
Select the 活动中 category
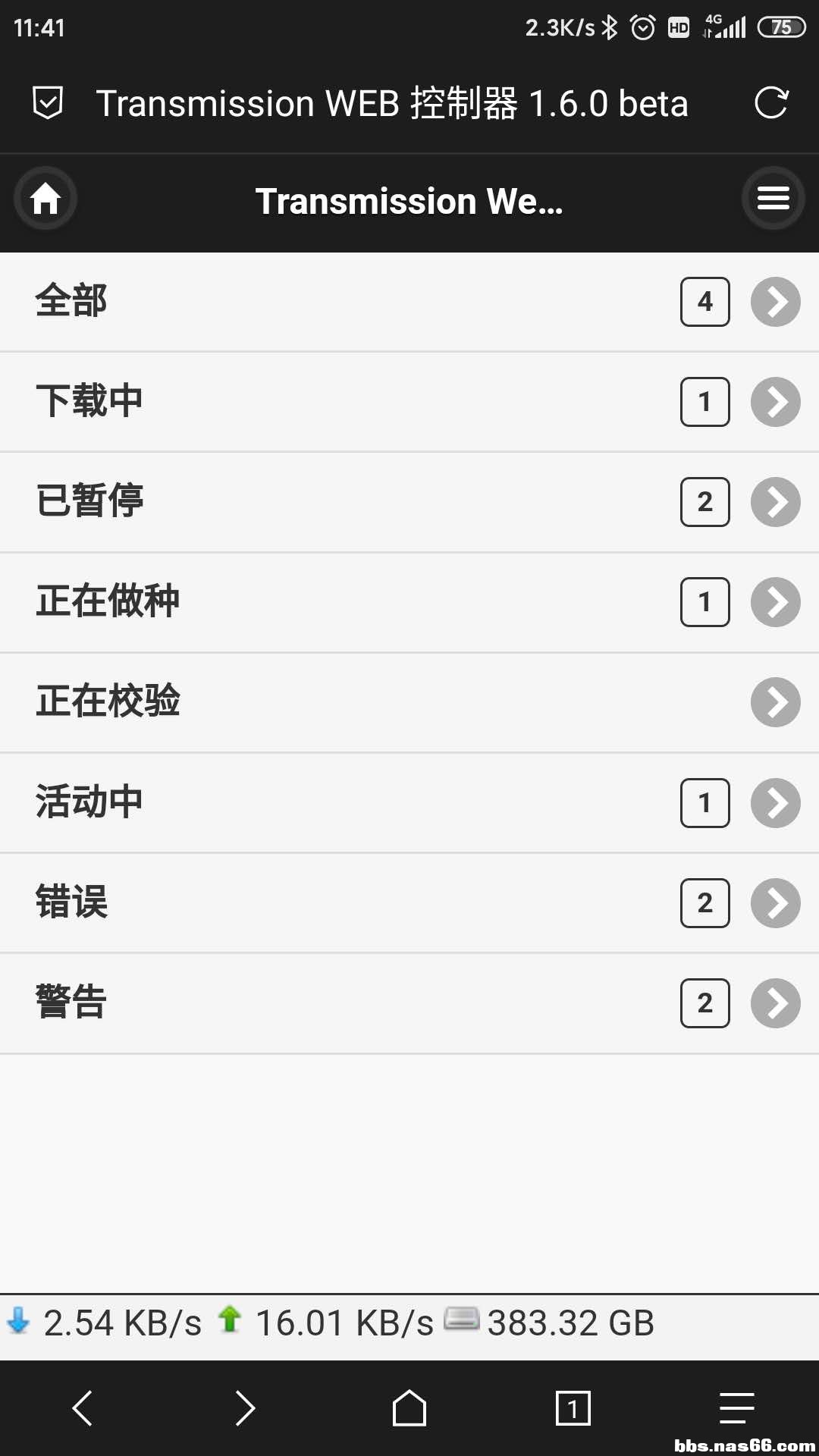click(x=409, y=802)
